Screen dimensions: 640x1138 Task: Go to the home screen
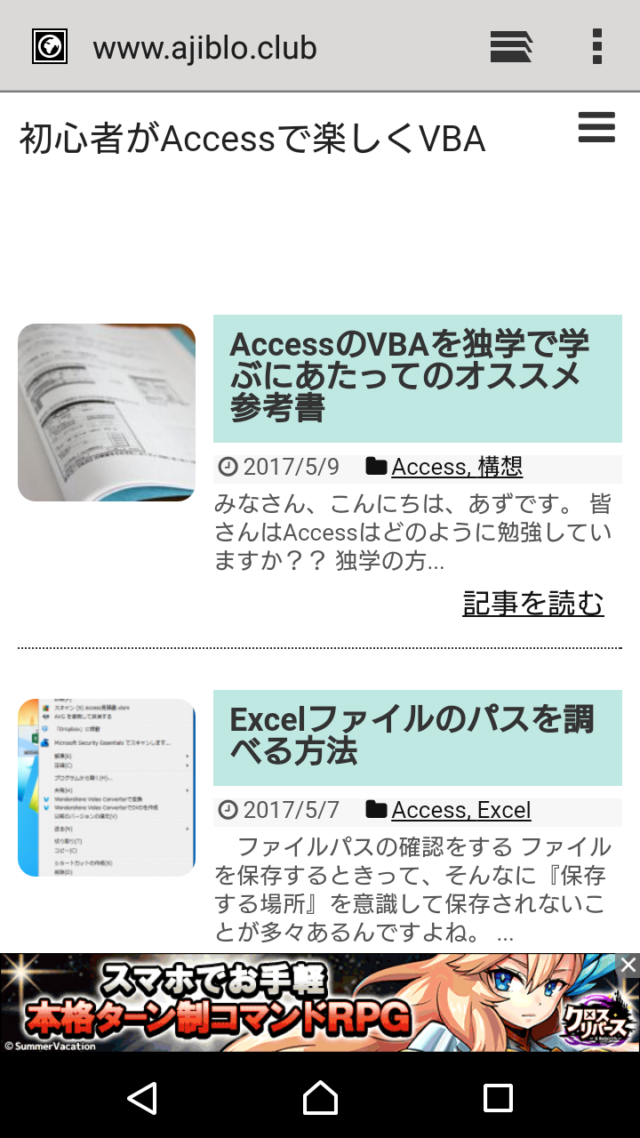(320, 1097)
